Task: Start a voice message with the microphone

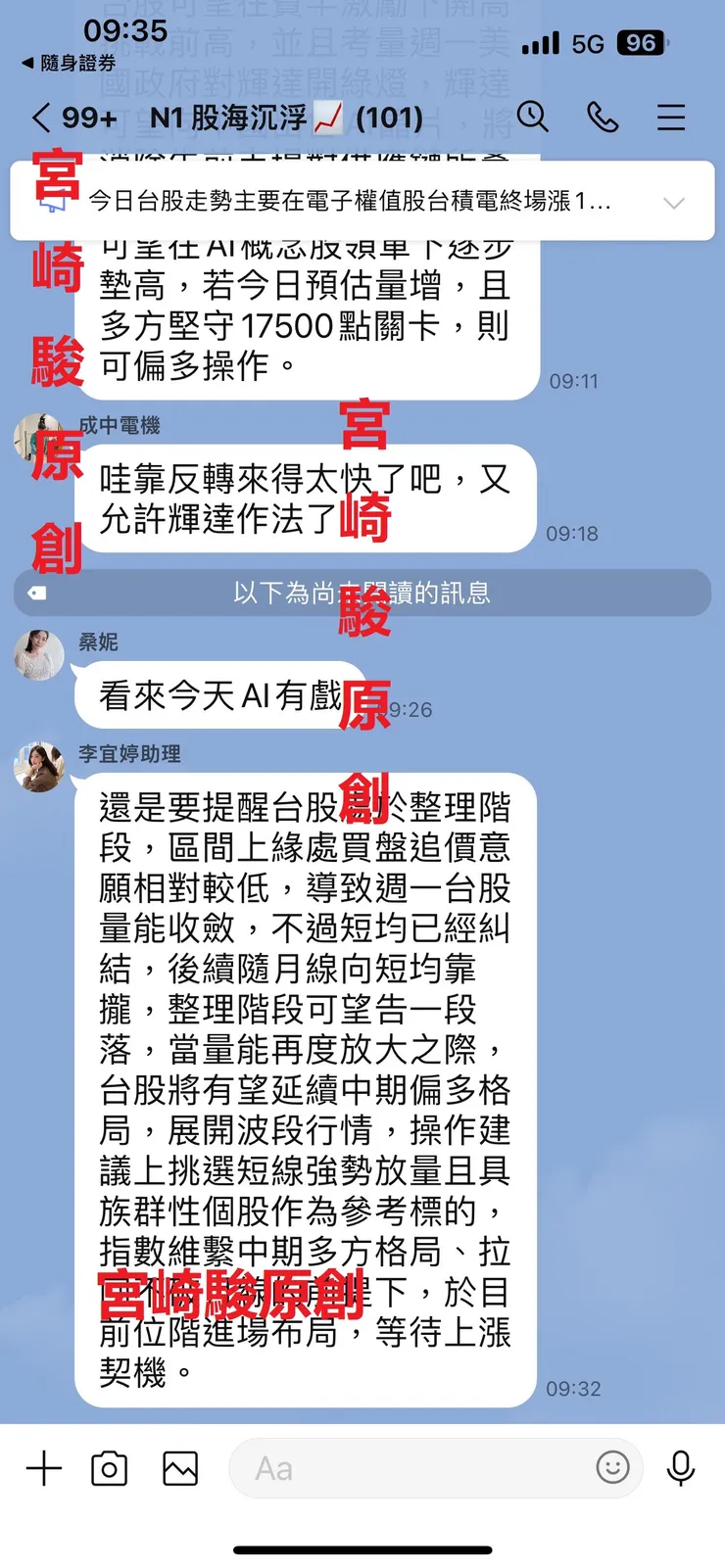Action: click(x=681, y=1468)
